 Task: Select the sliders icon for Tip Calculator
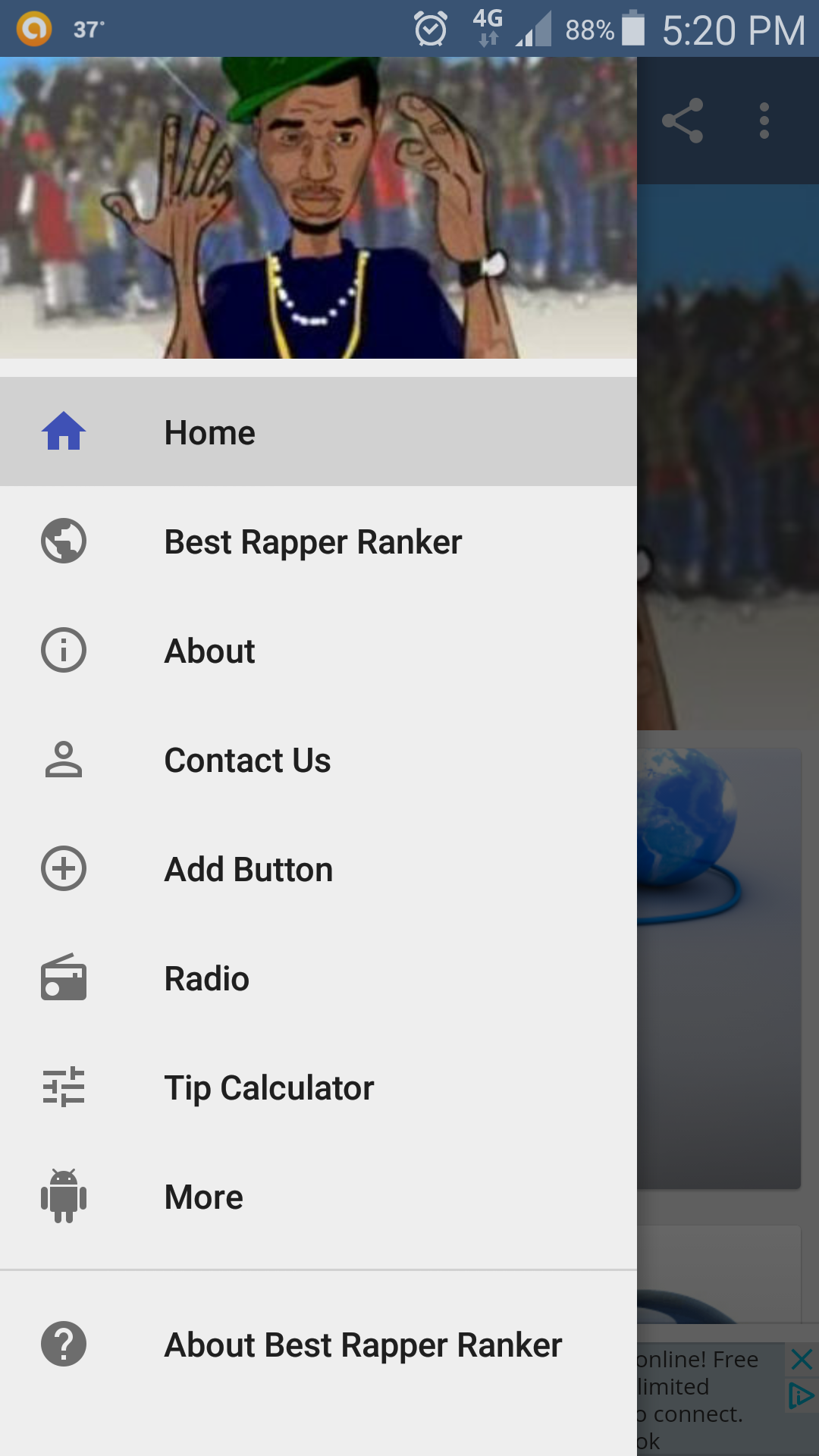click(64, 1087)
